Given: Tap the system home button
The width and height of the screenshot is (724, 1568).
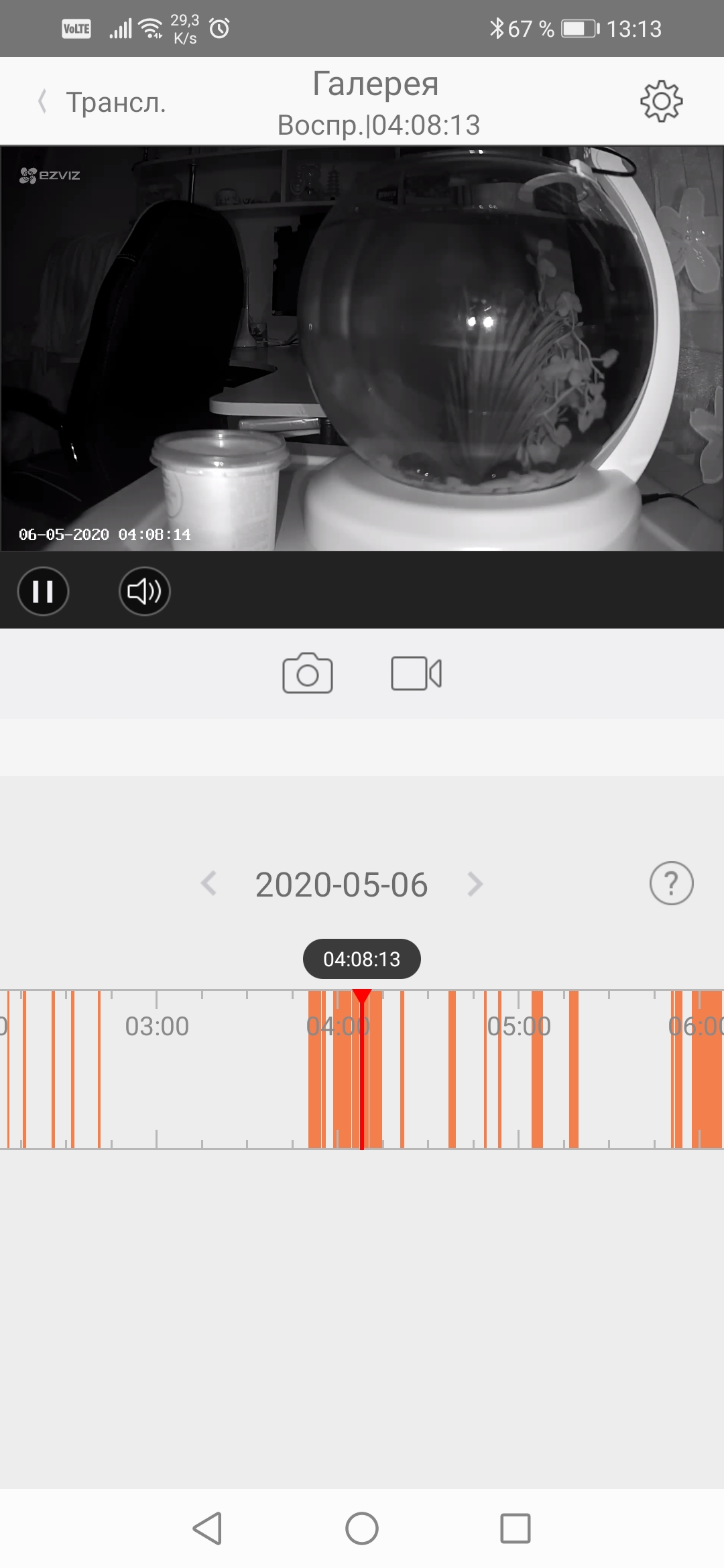Looking at the screenshot, I should [x=362, y=1528].
